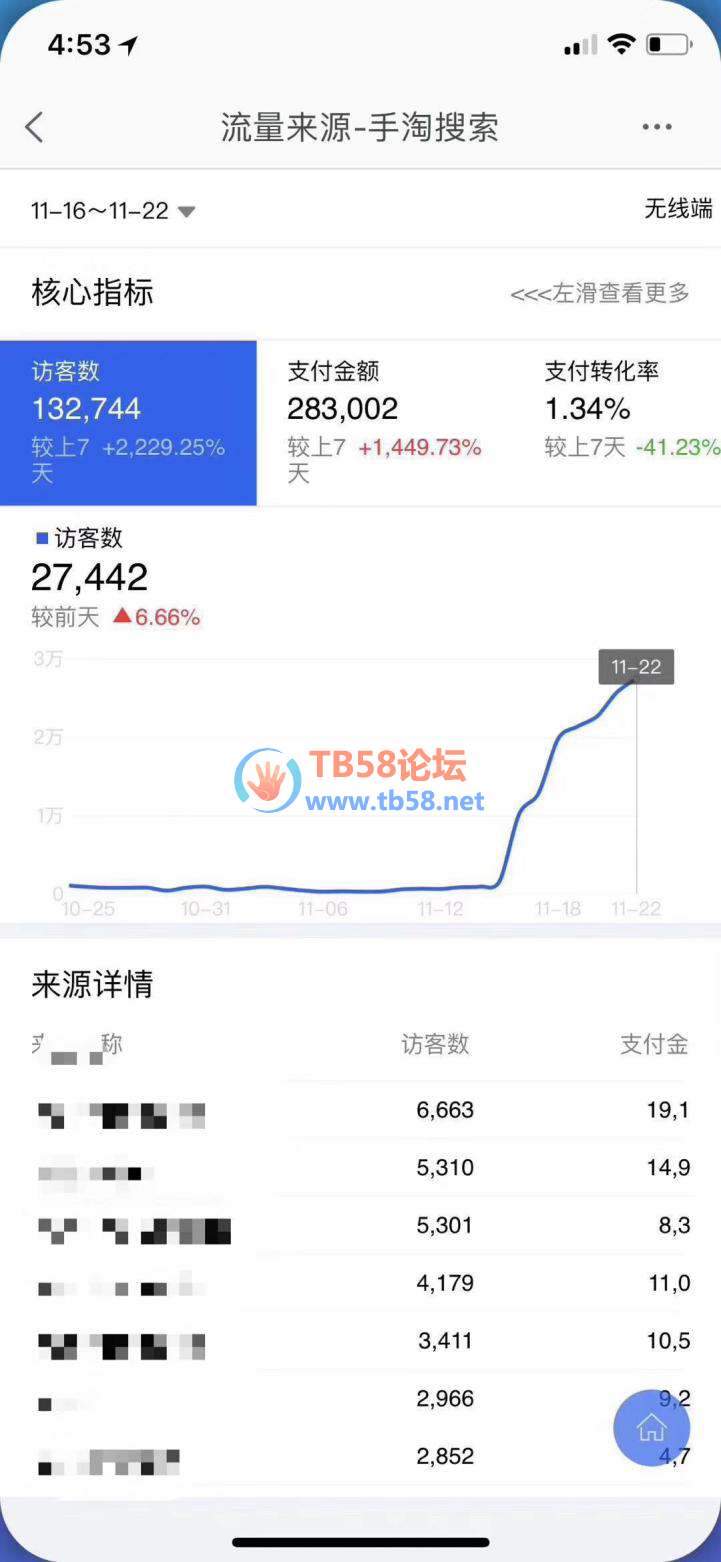Open the source row with 2,852 visitors
This screenshot has height=1562, width=721.
[360, 1456]
